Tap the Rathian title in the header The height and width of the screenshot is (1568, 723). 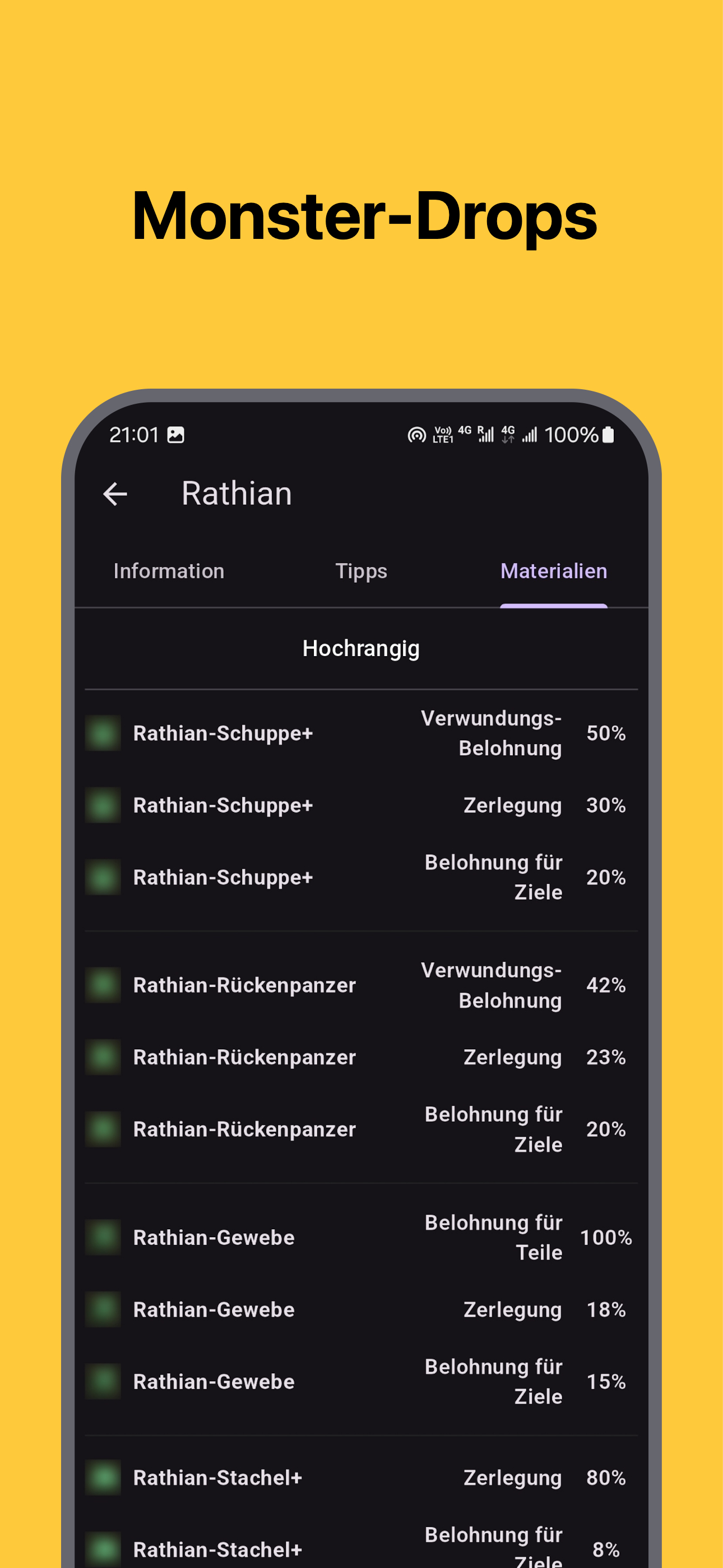(x=236, y=494)
